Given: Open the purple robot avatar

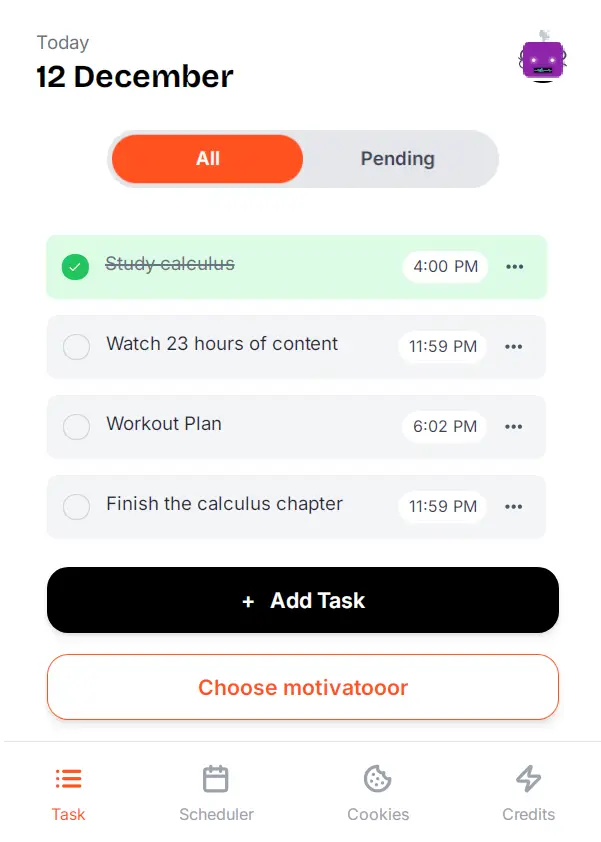Looking at the screenshot, I should (542, 60).
